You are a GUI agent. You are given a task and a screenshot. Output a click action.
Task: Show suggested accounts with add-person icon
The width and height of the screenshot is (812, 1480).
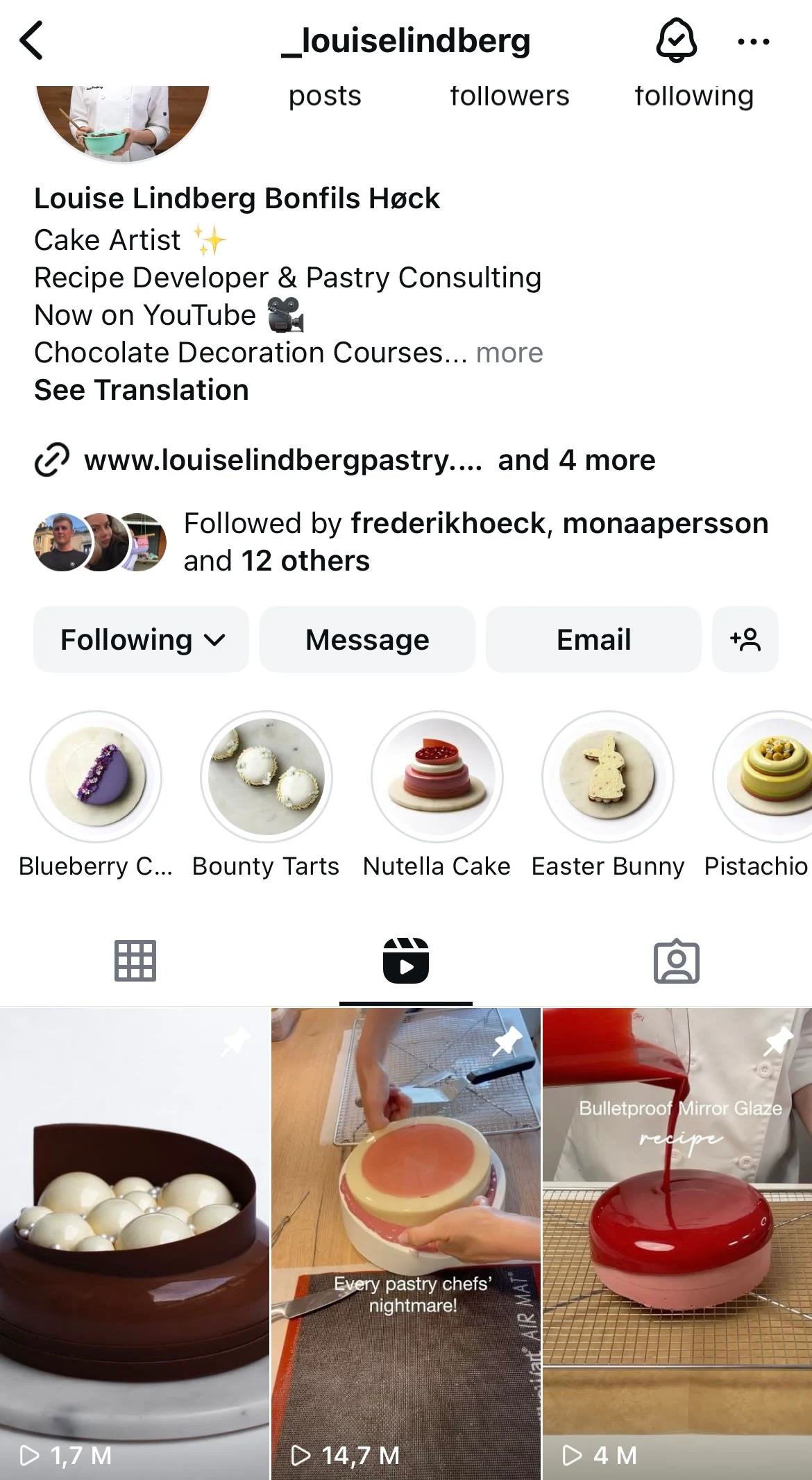745,639
